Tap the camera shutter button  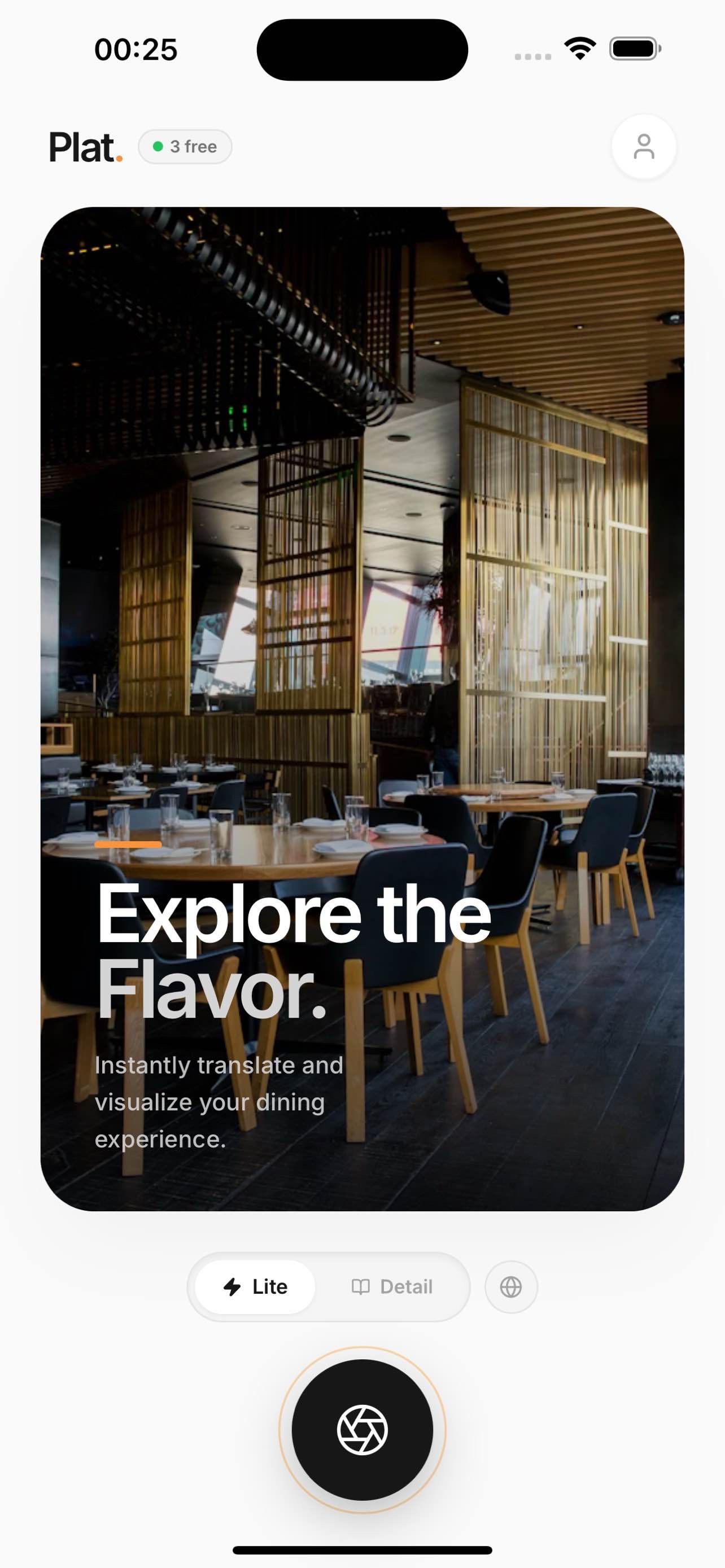362,1429
